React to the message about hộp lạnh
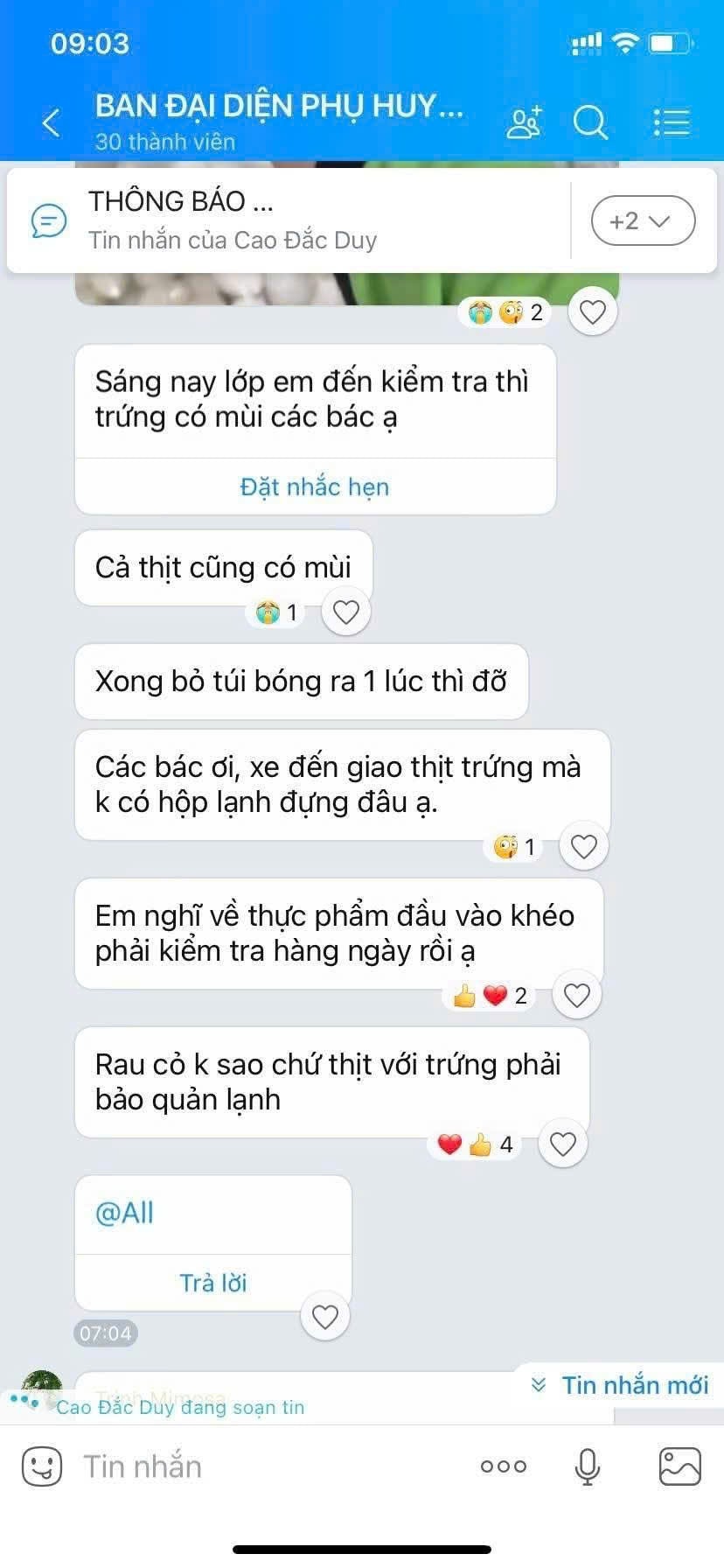This screenshot has width=724, height=1568. tap(583, 846)
